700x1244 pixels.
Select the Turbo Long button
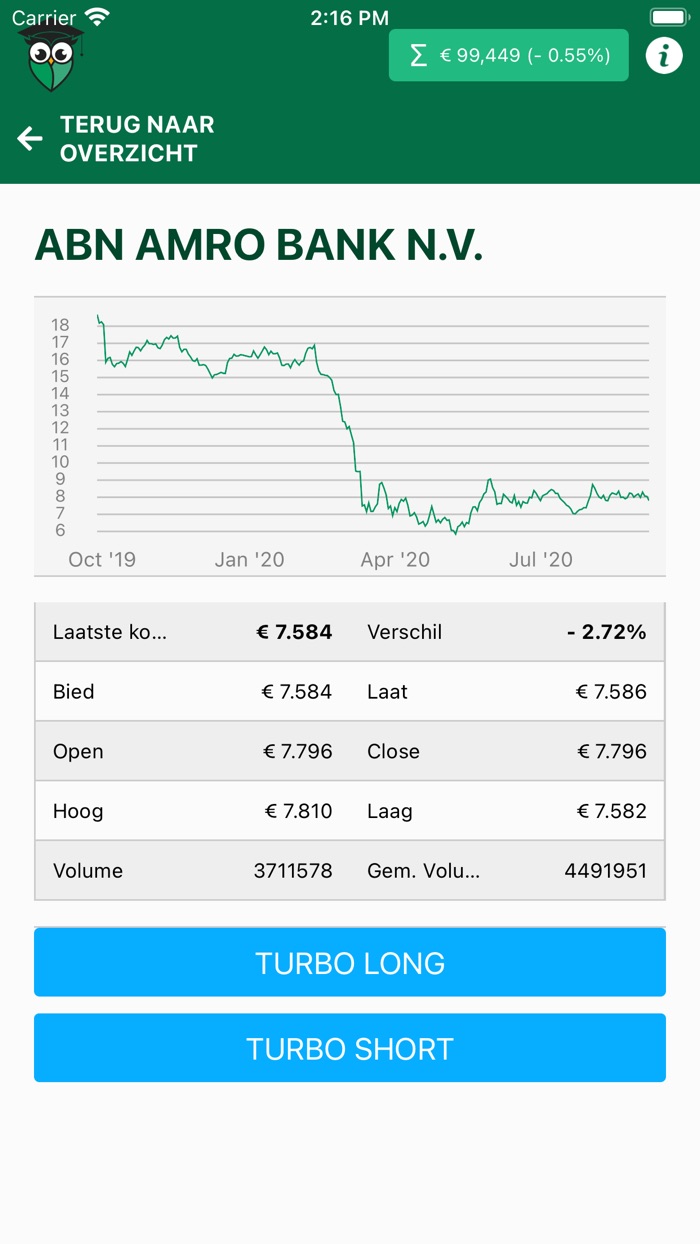click(x=350, y=963)
